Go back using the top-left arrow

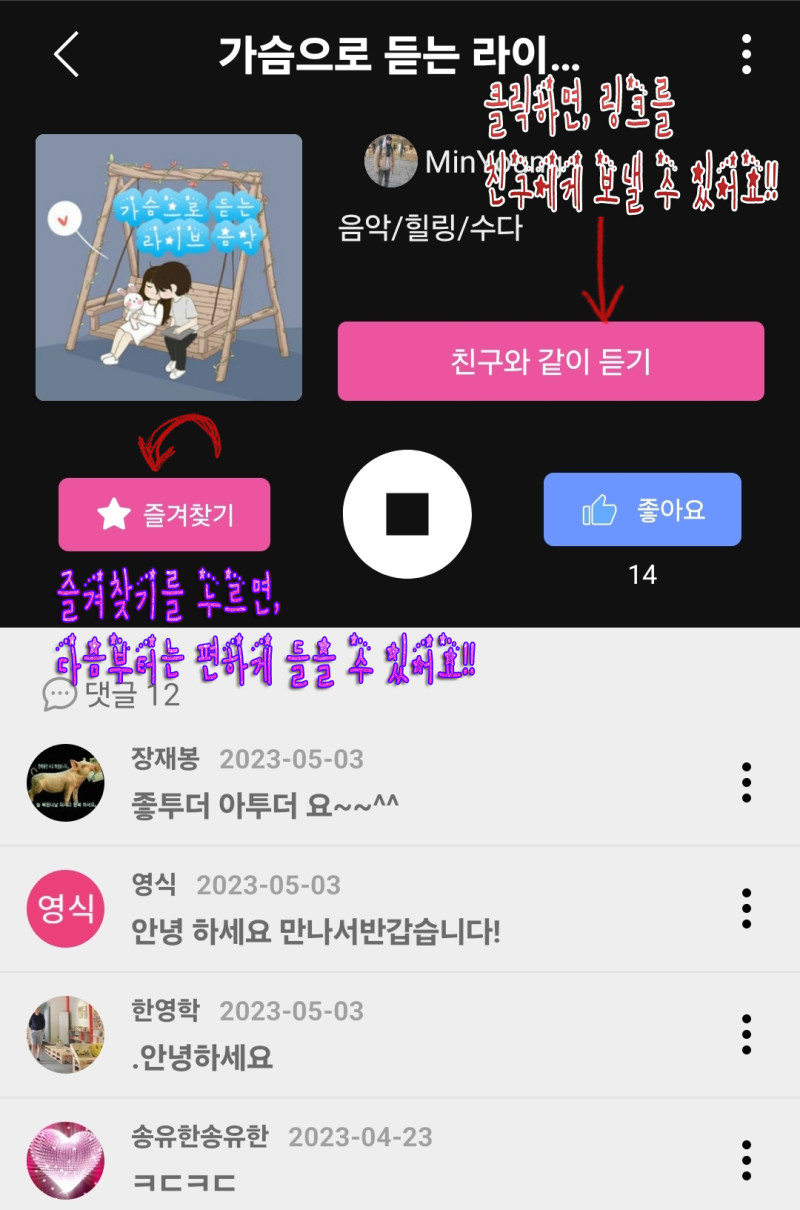click(66, 54)
